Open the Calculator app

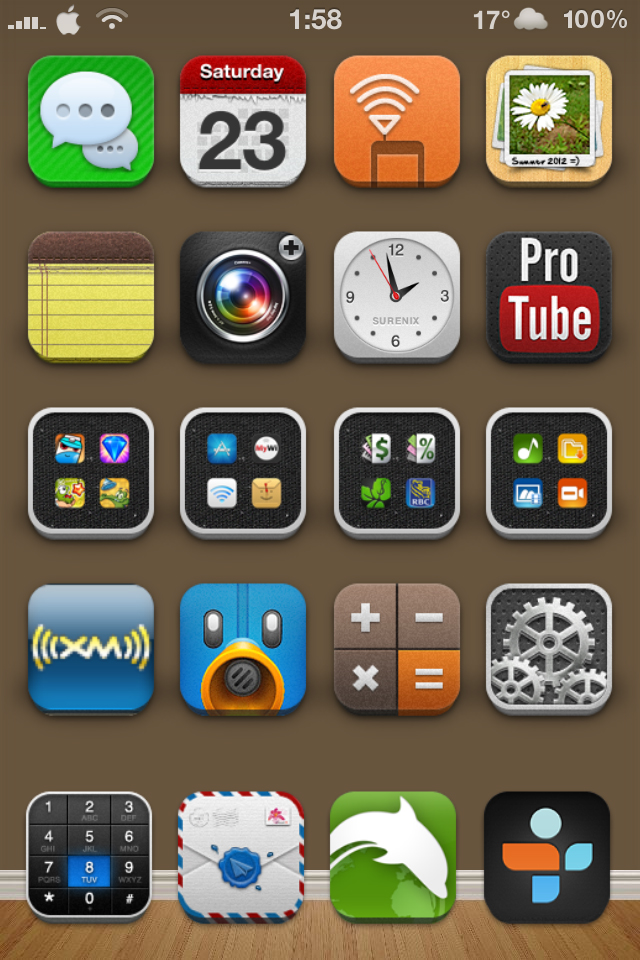point(396,649)
